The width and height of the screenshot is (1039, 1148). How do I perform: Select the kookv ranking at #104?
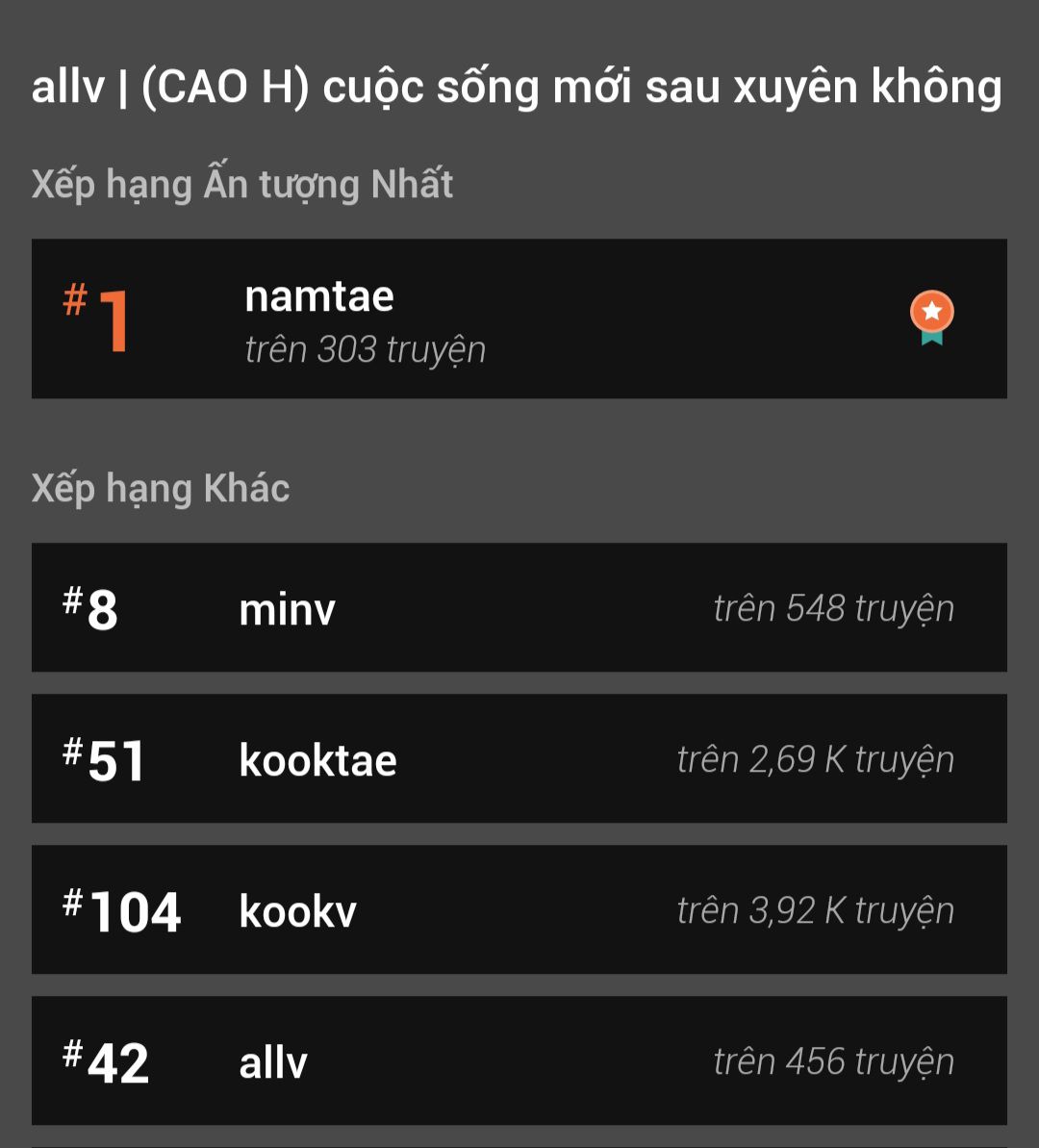519,909
